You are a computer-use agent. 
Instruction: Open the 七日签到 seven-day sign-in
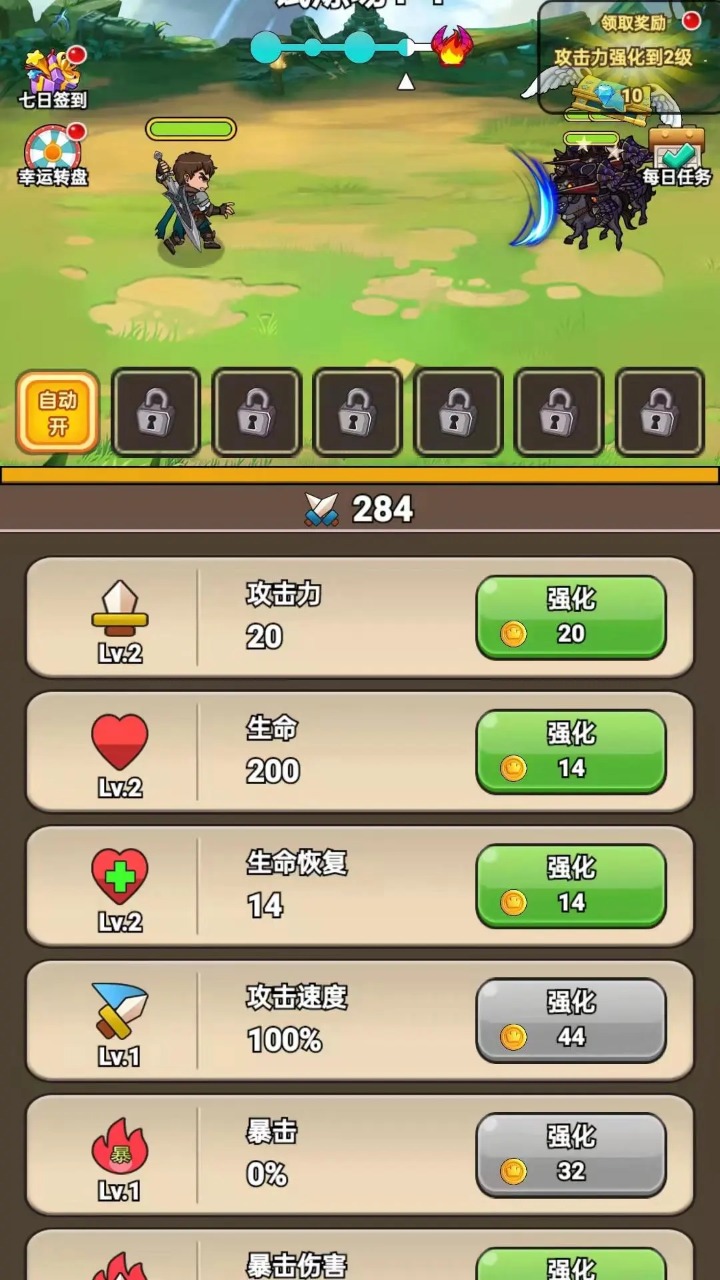click(x=53, y=76)
